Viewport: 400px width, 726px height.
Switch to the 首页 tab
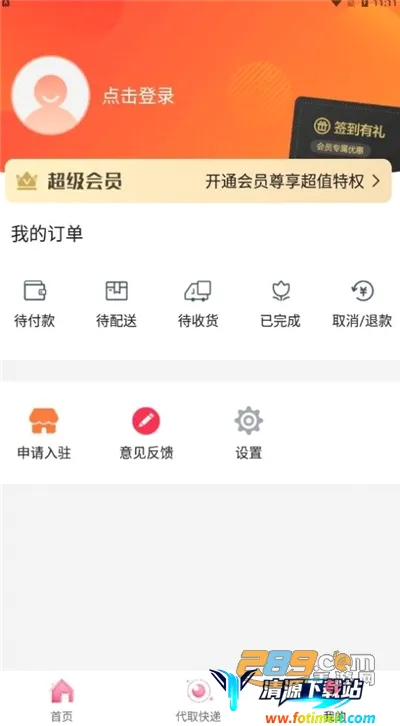click(62, 700)
